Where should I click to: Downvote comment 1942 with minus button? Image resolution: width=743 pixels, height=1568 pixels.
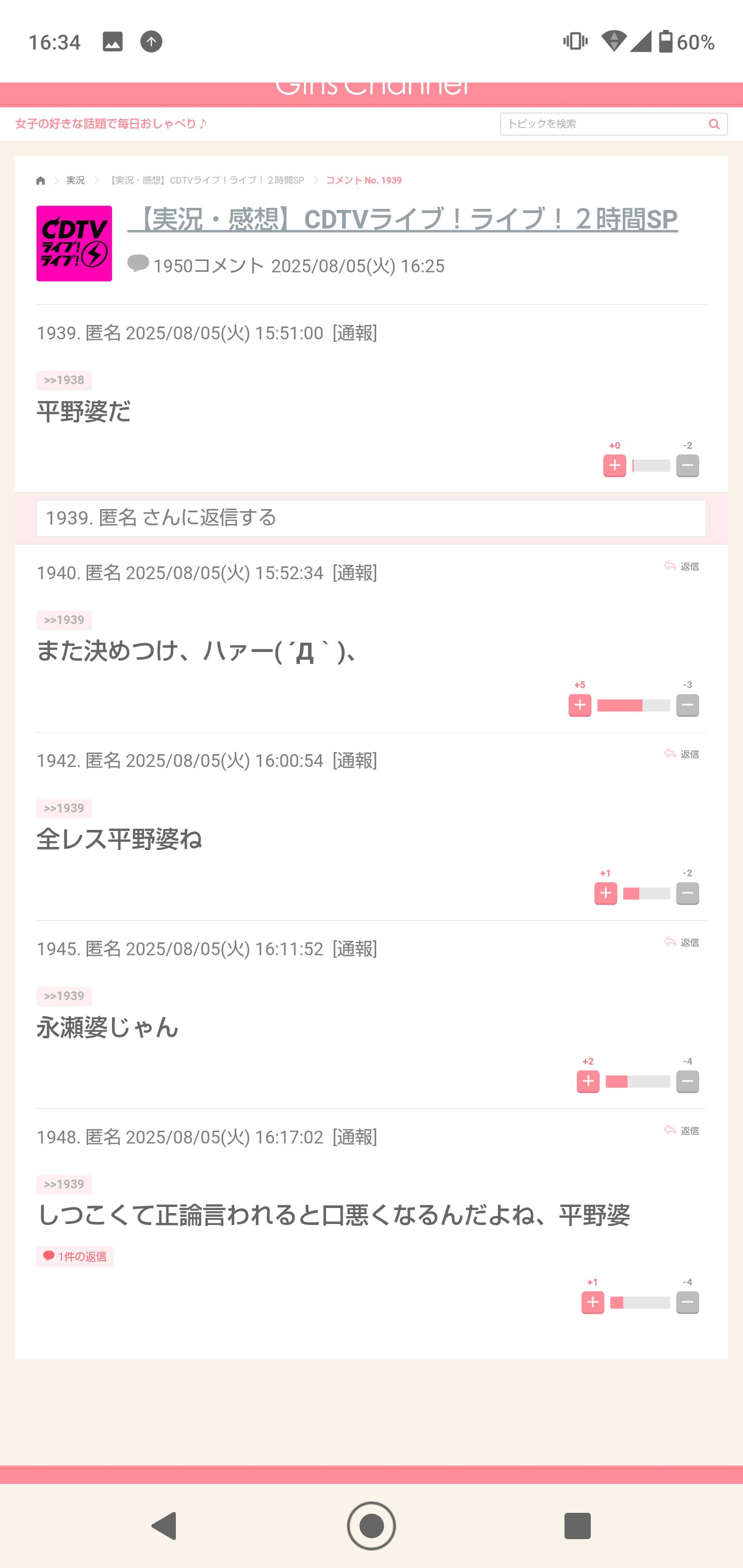click(x=688, y=893)
